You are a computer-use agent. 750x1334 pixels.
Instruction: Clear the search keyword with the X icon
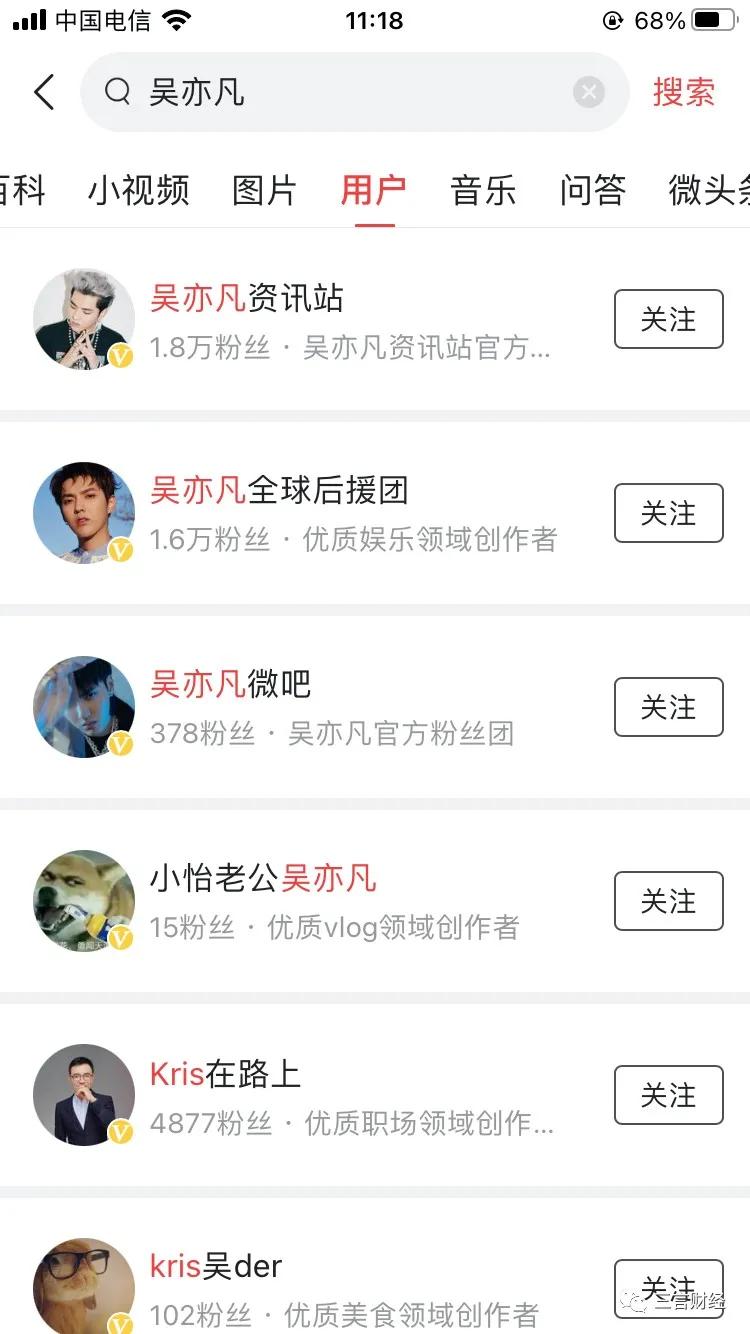(589, 91)
